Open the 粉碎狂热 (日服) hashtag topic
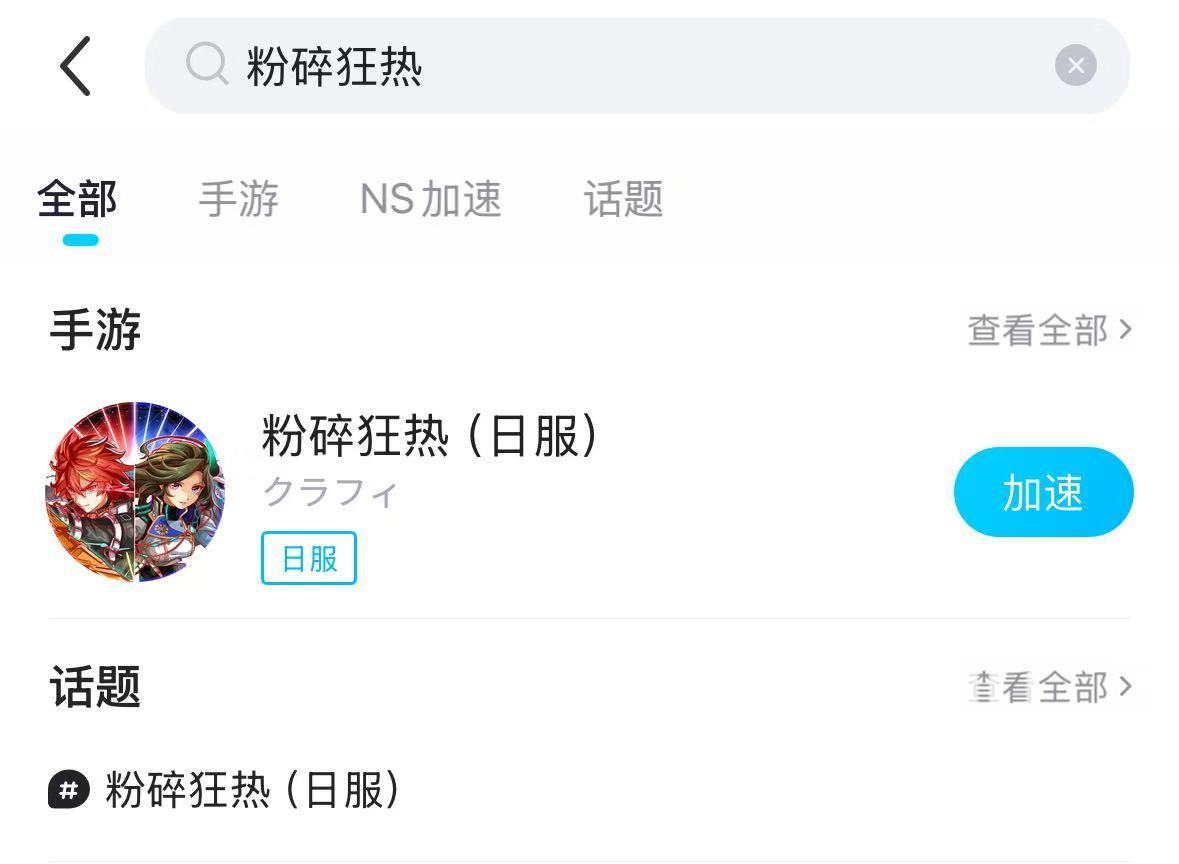 (x=252, y=790)
